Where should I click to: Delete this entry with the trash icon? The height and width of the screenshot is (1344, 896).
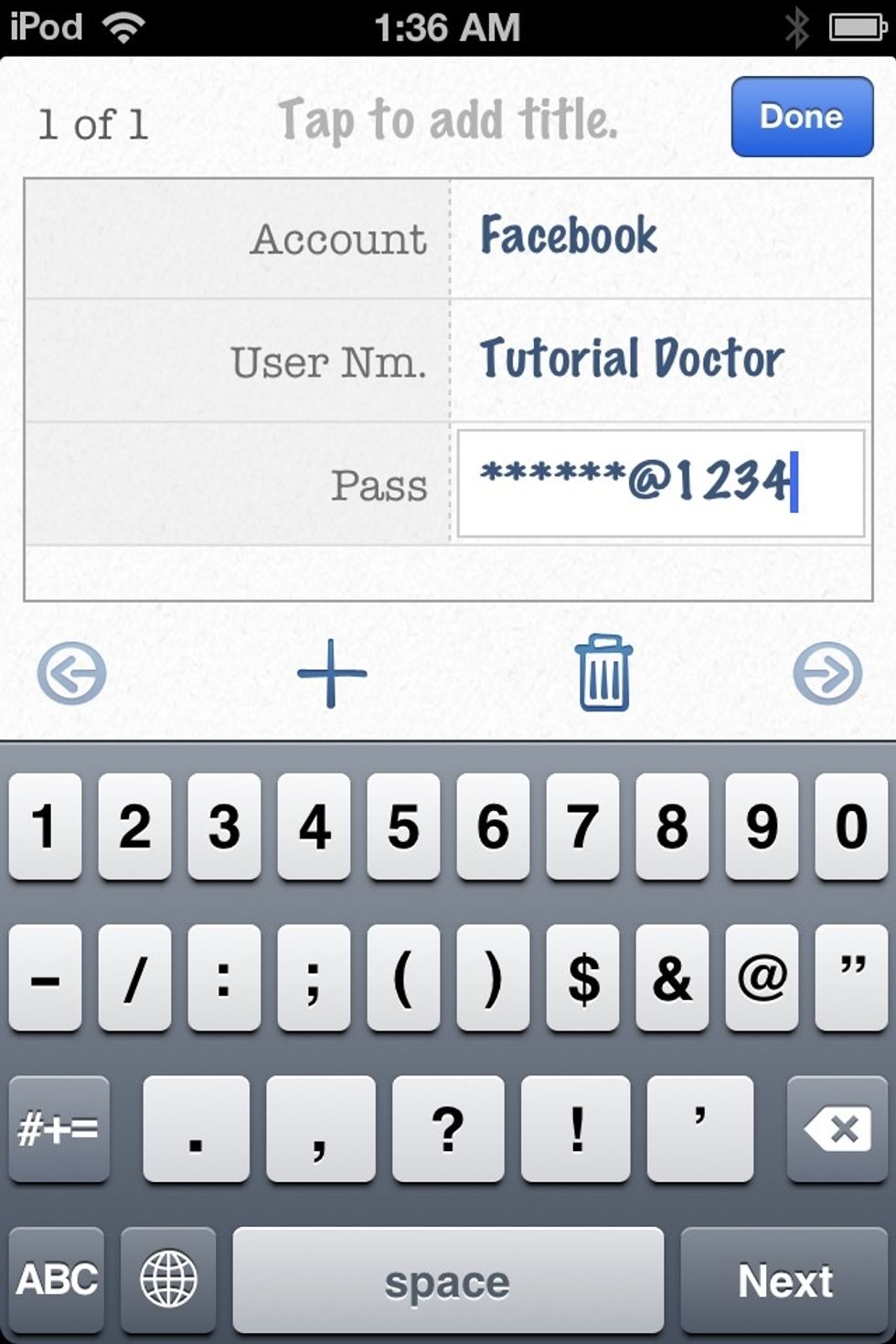(x=603, y=674)
